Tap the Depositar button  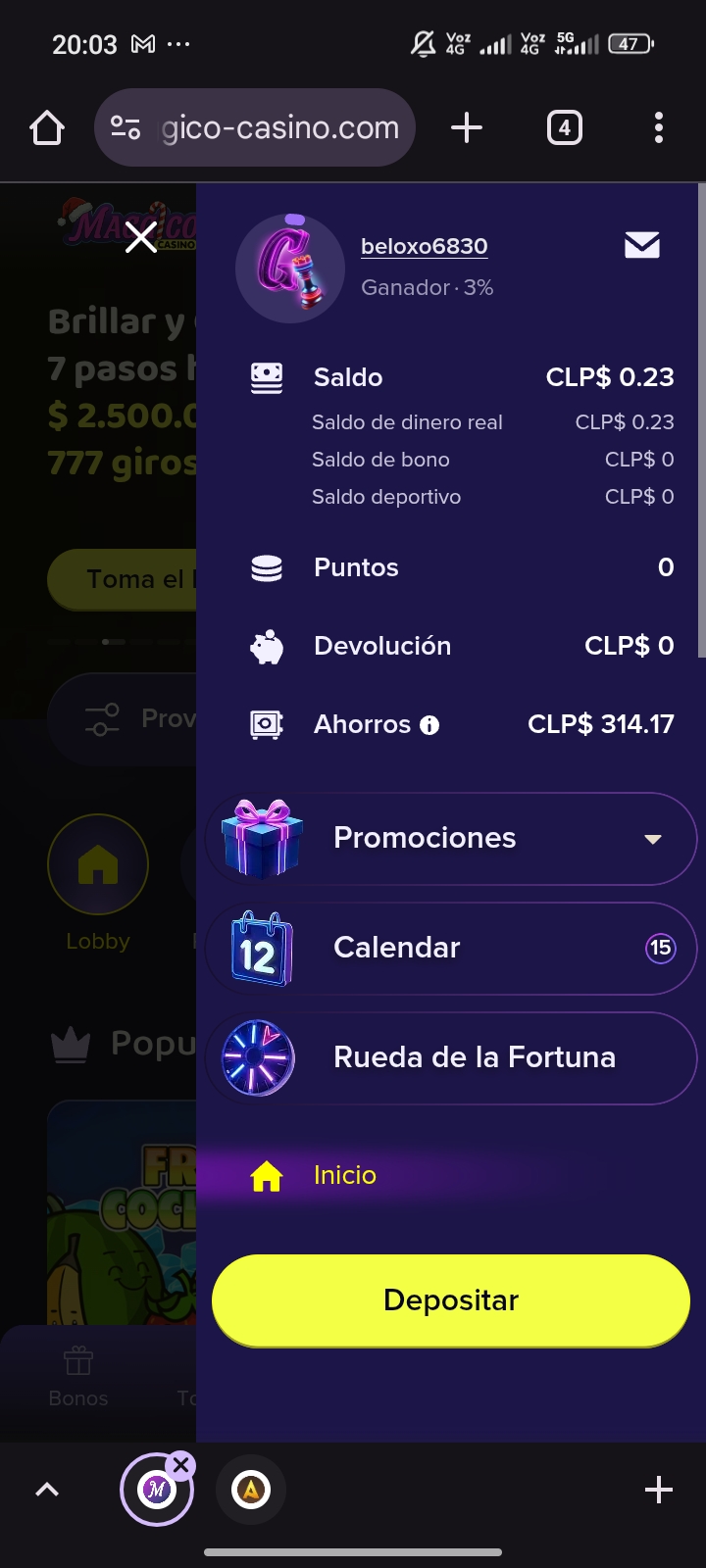pos(451,1300)
